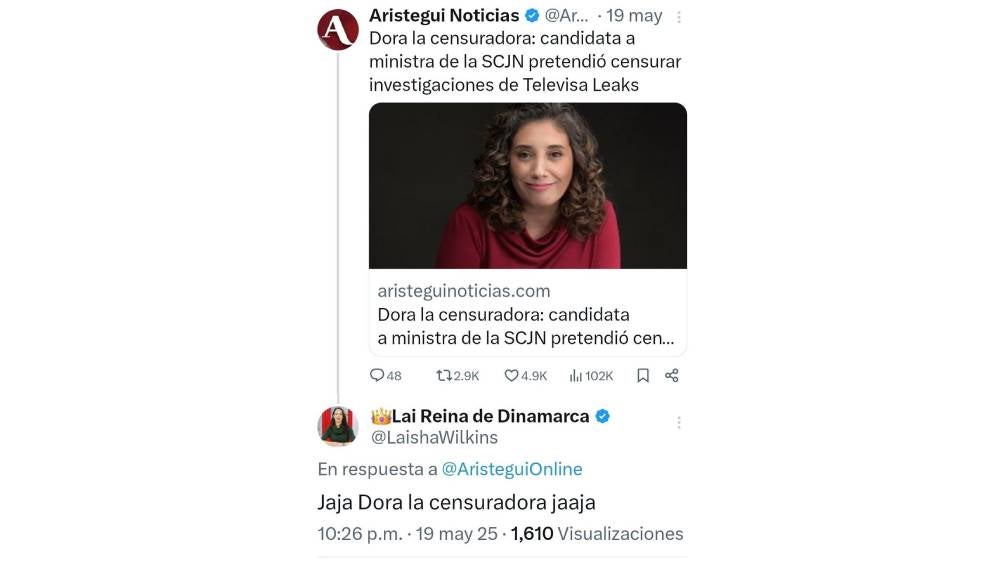1004x565 pixels.
Task: Bookmark the Aristegui Noticias tweet
Action: click(643, 376)
